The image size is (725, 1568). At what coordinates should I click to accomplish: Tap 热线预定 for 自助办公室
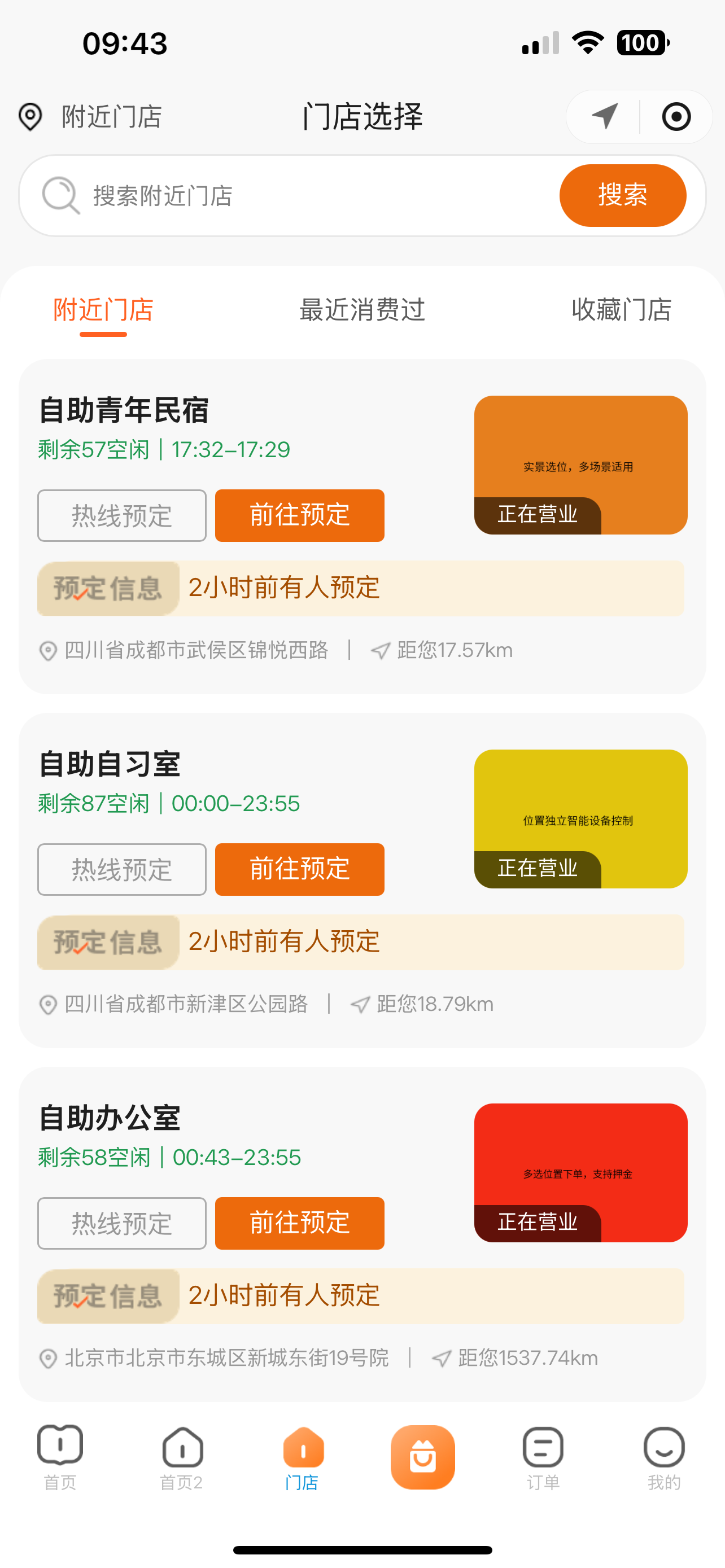pyautogui.click(x=122, y=1223)
